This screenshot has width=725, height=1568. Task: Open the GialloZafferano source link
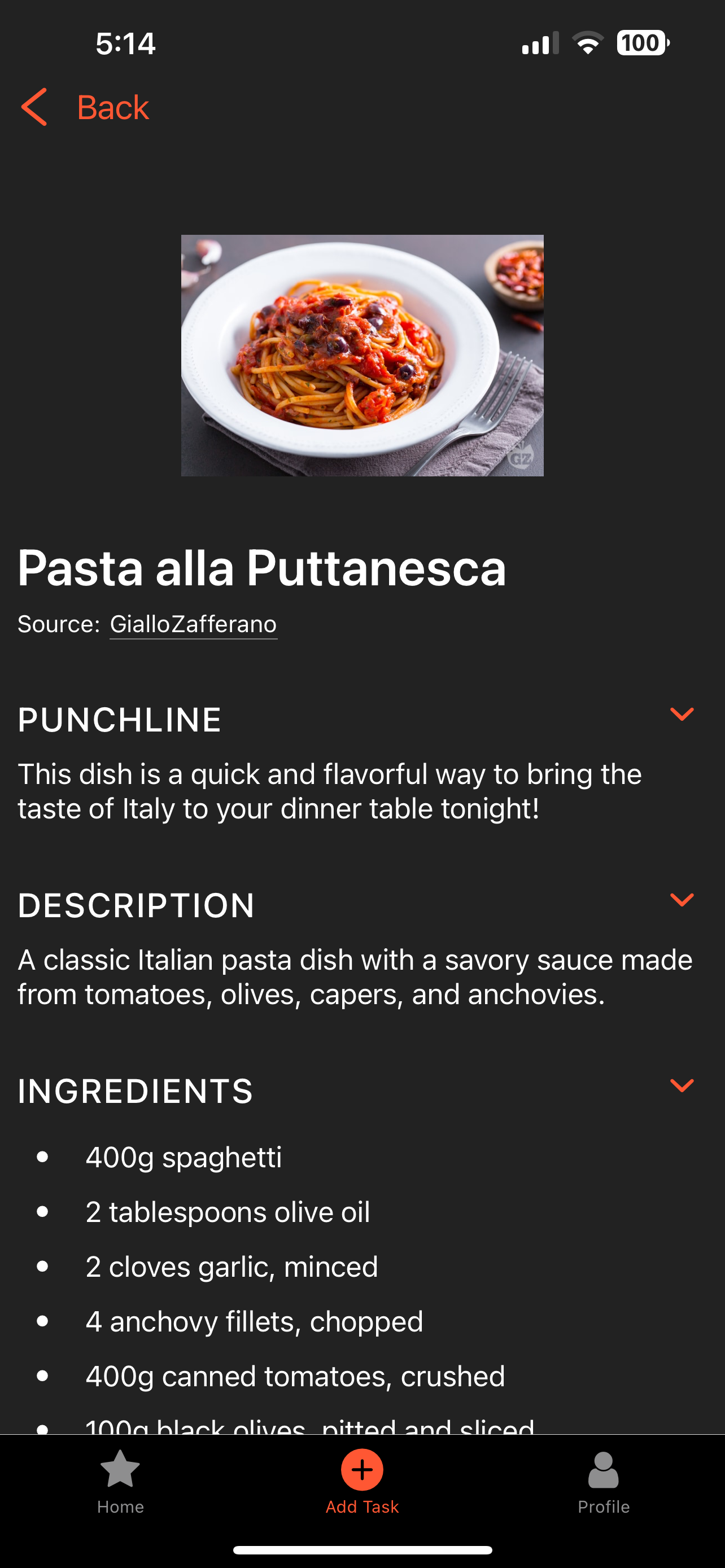point(193,624)
